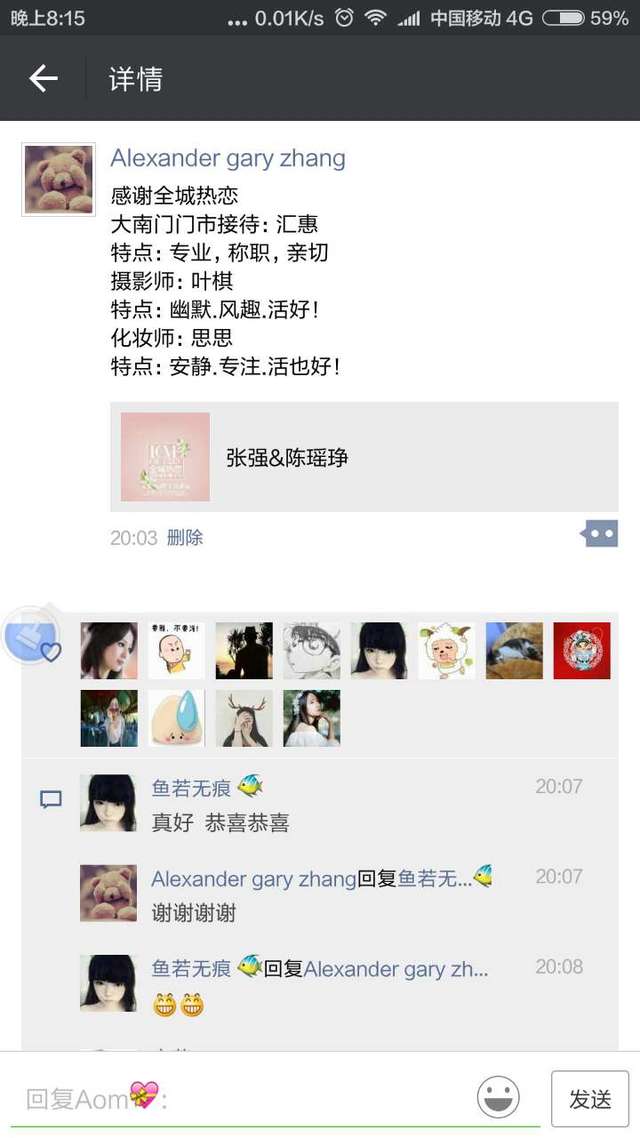Open the like/comment bubble button beside 20:03
The image size is (640, 1138).
click(599, 534)
